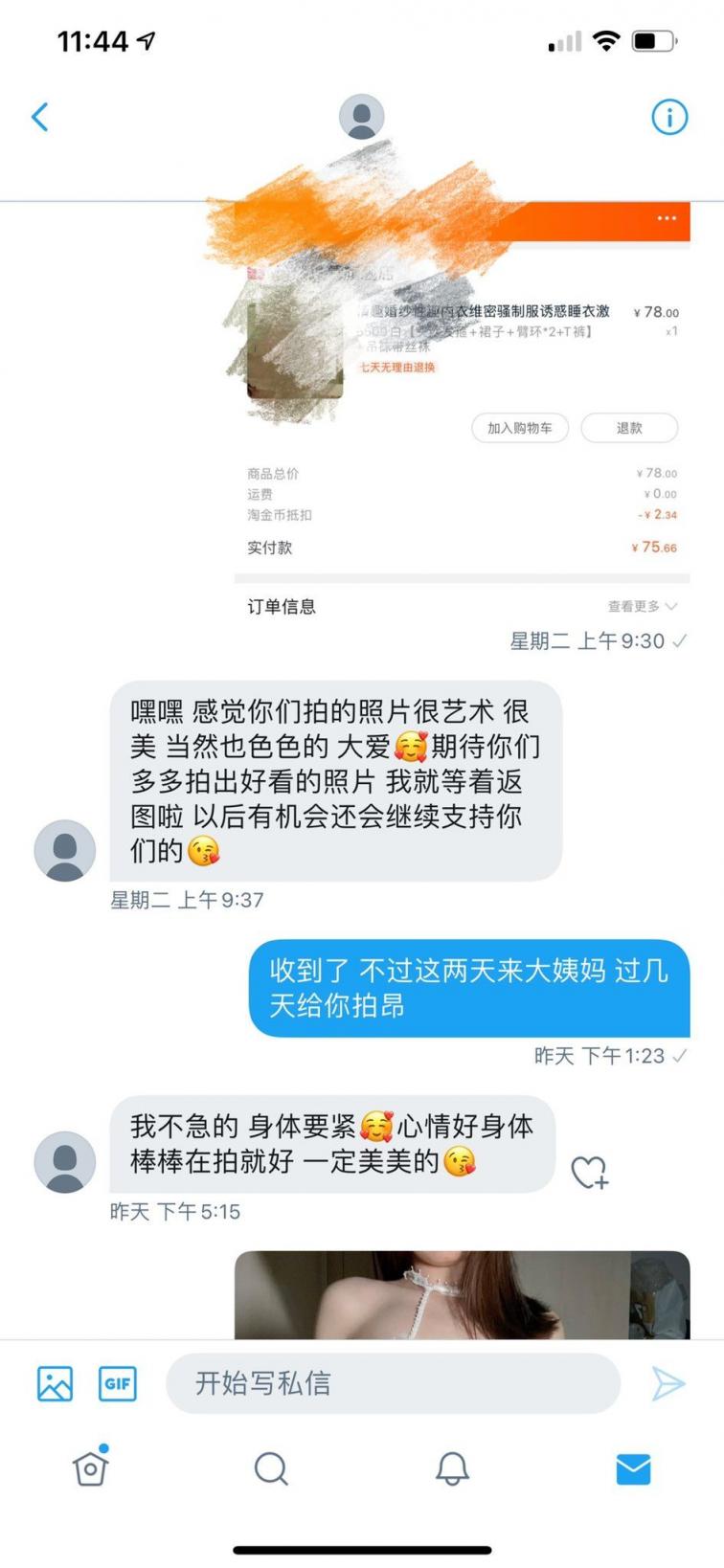
Task: Open the GIF picker
Action: [x=118, y=1383]
